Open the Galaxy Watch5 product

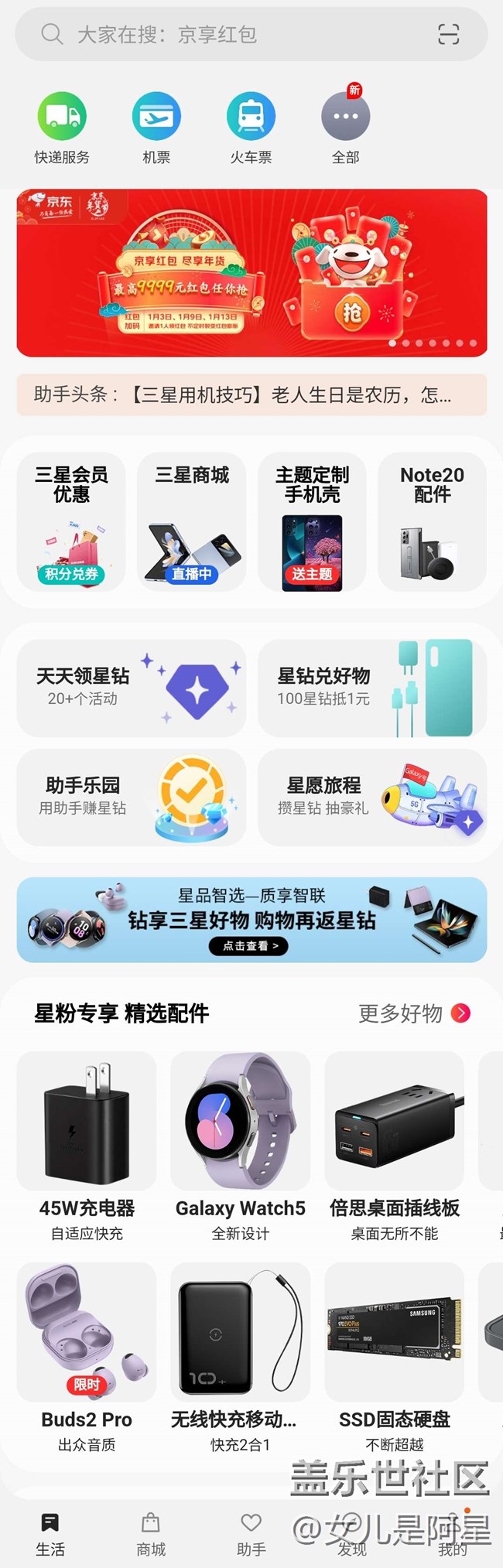coord(241,1147)
